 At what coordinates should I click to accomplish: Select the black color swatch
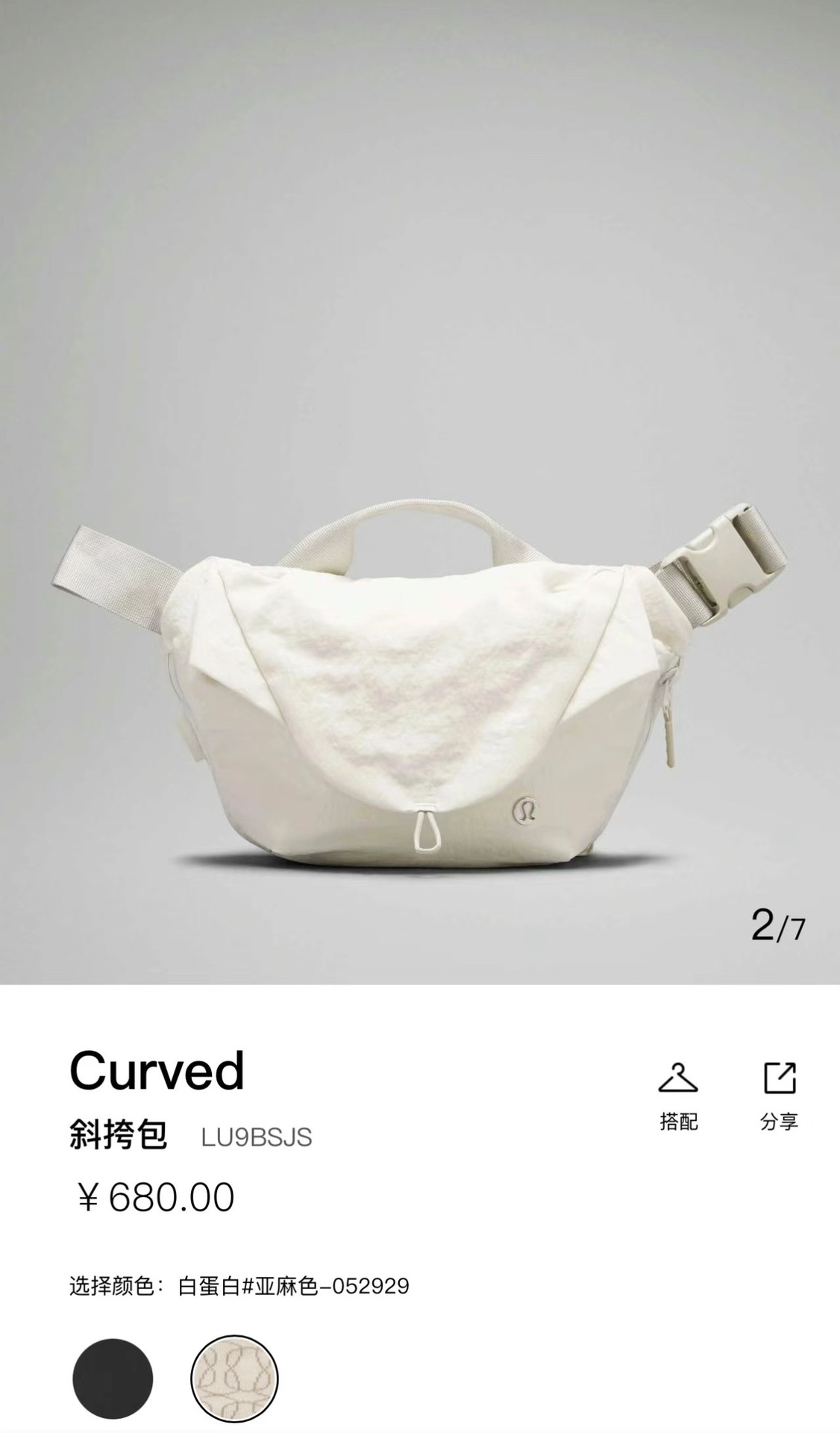coord(113,1379)
